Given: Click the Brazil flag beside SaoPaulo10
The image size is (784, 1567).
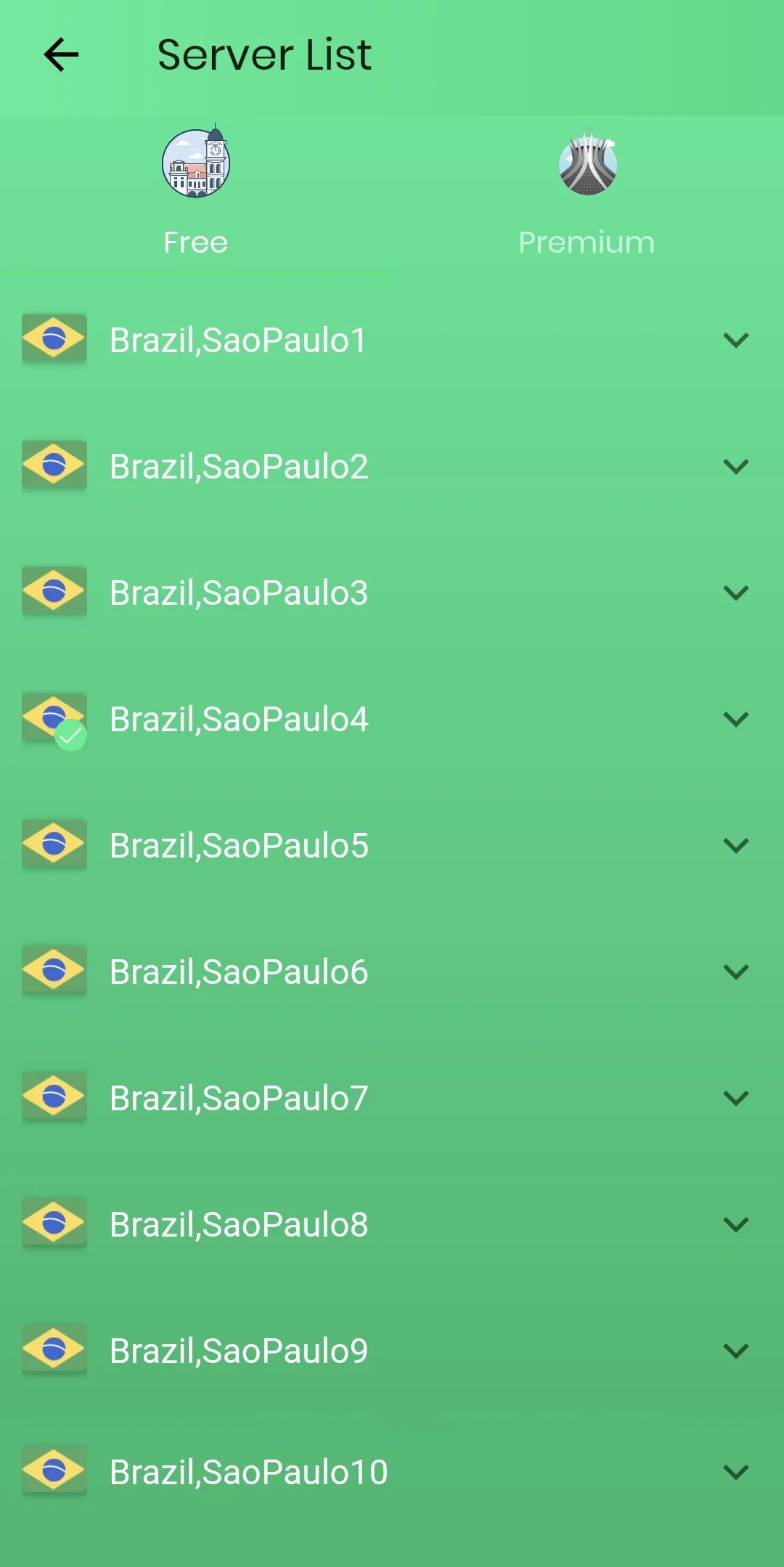Looking at the screenshot, I should 54,1472.
